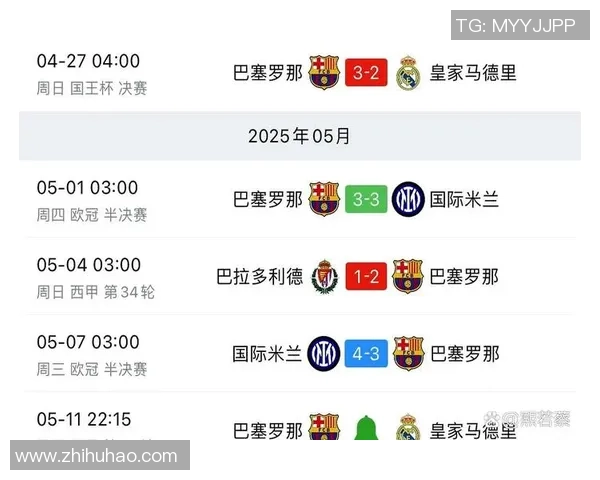
Task: Open the 05-01 Barcelona vs Inter 3-3 match
Action: (x=366, y=199)
